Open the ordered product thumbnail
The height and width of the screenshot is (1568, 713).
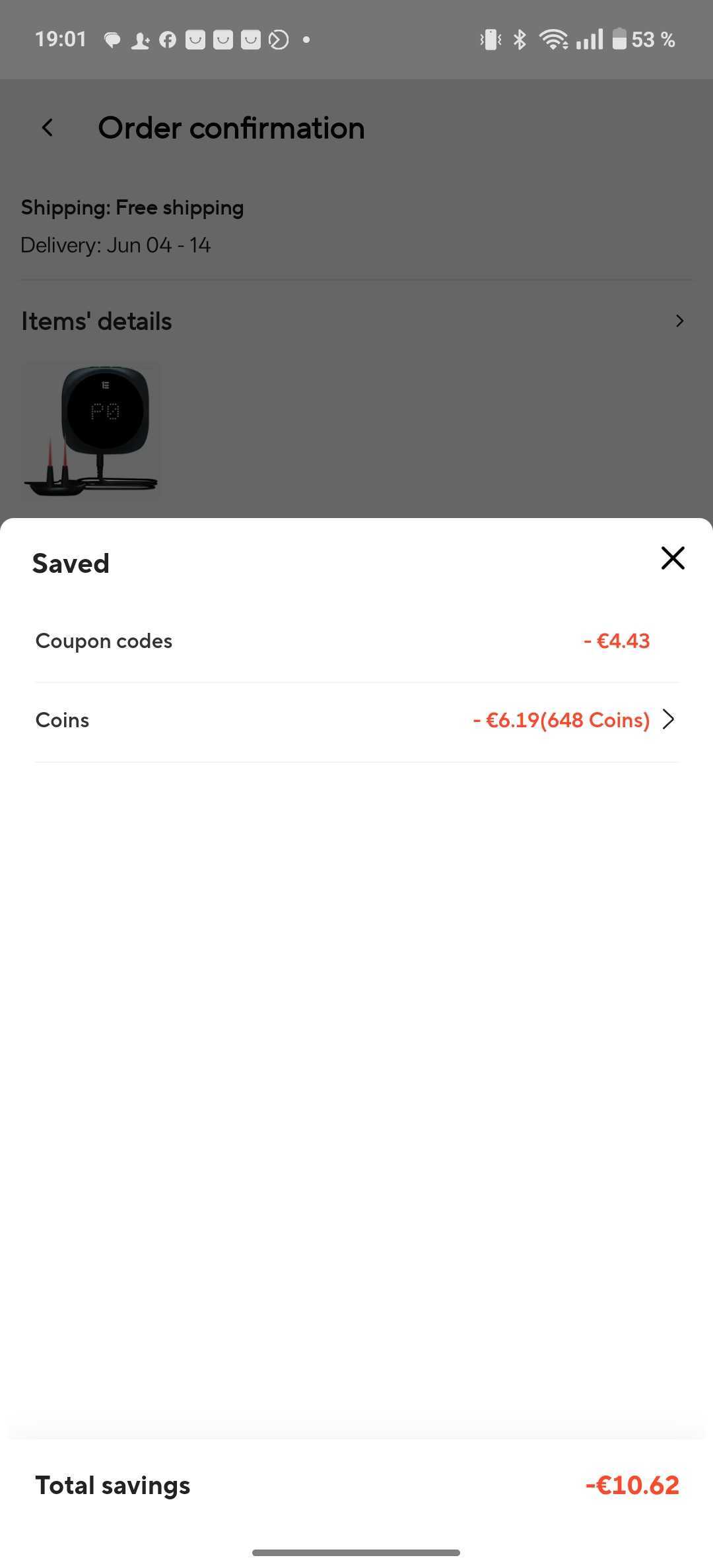[x=91, y=432]
